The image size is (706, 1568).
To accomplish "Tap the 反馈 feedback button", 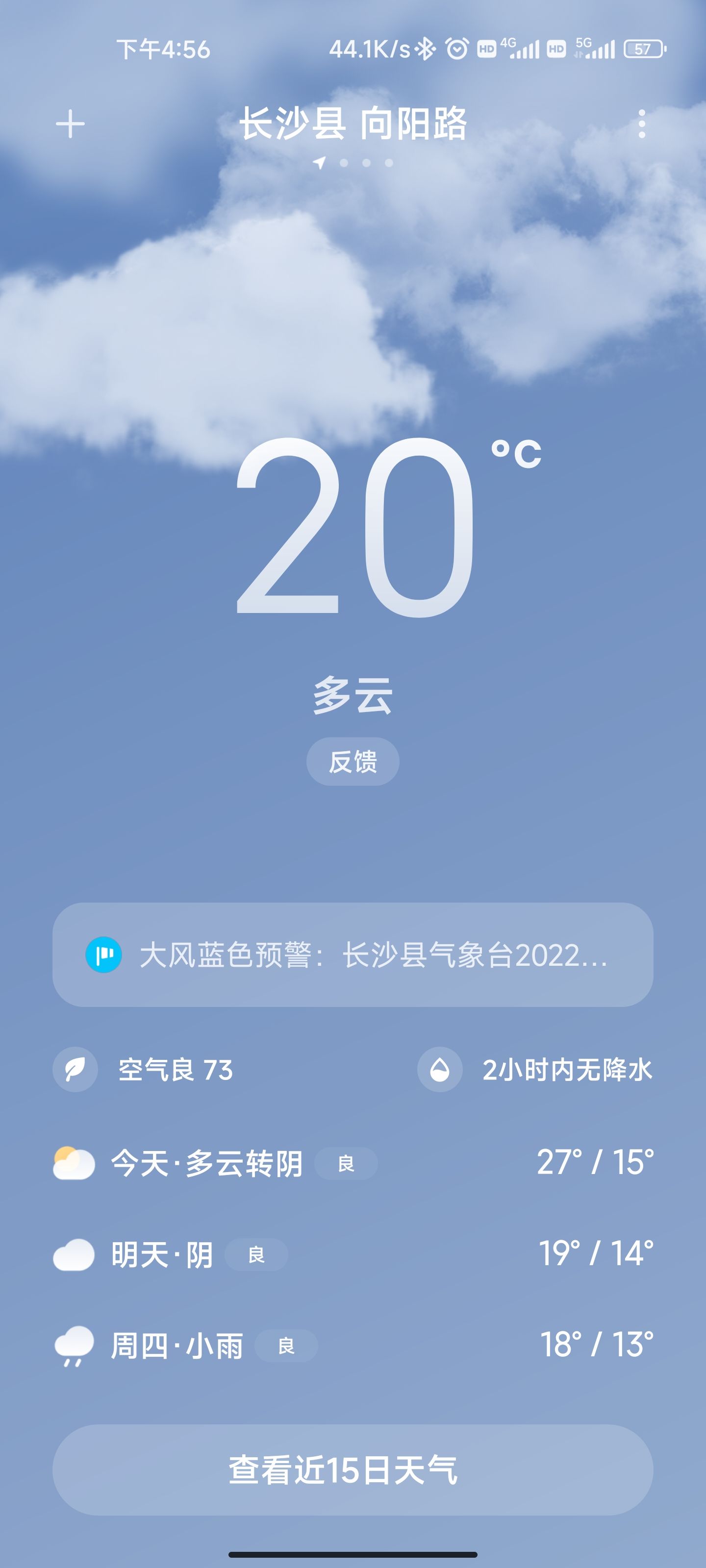I will click(x=353, y=761).
